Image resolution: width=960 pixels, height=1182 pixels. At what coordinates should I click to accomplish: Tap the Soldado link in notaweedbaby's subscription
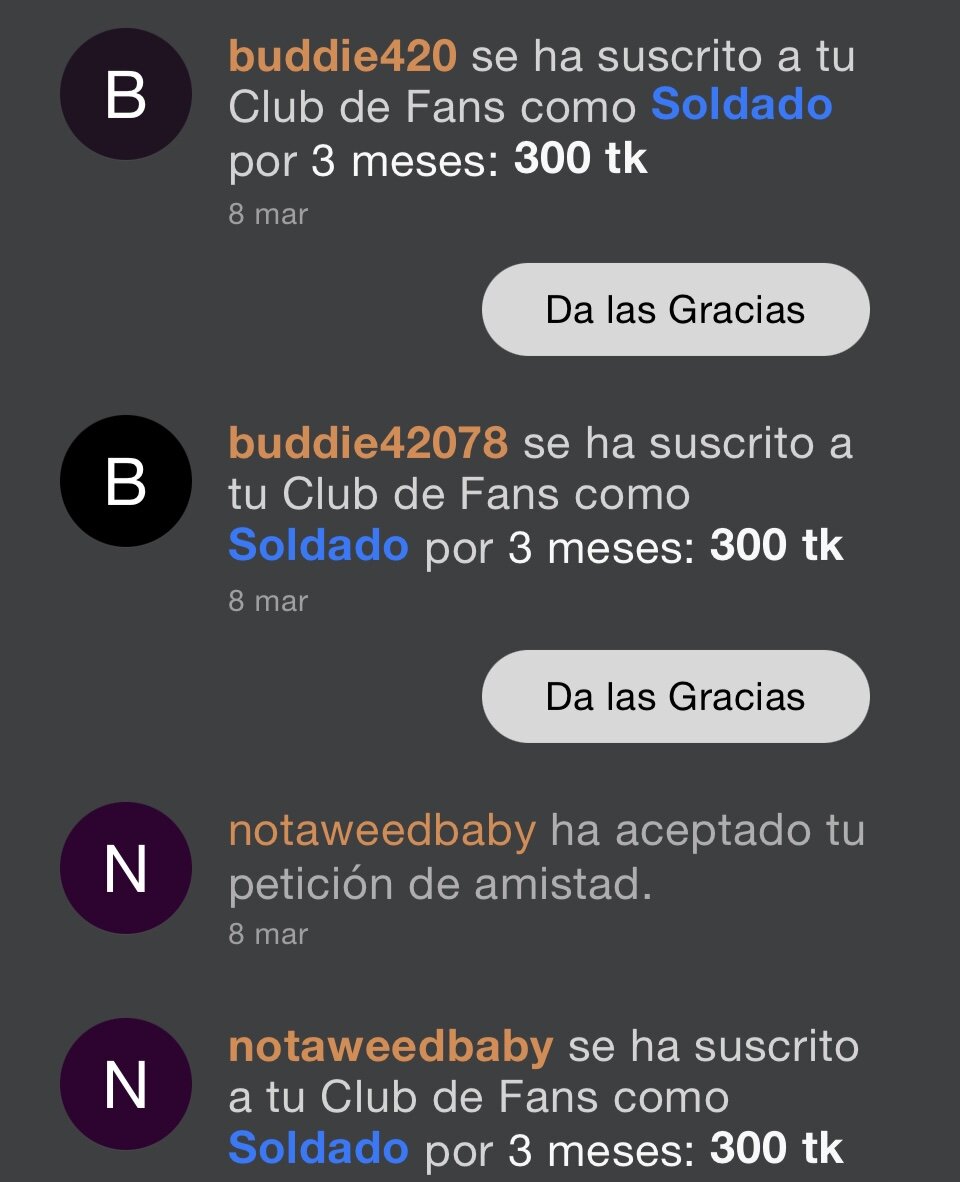click(x=318, y=1148)
